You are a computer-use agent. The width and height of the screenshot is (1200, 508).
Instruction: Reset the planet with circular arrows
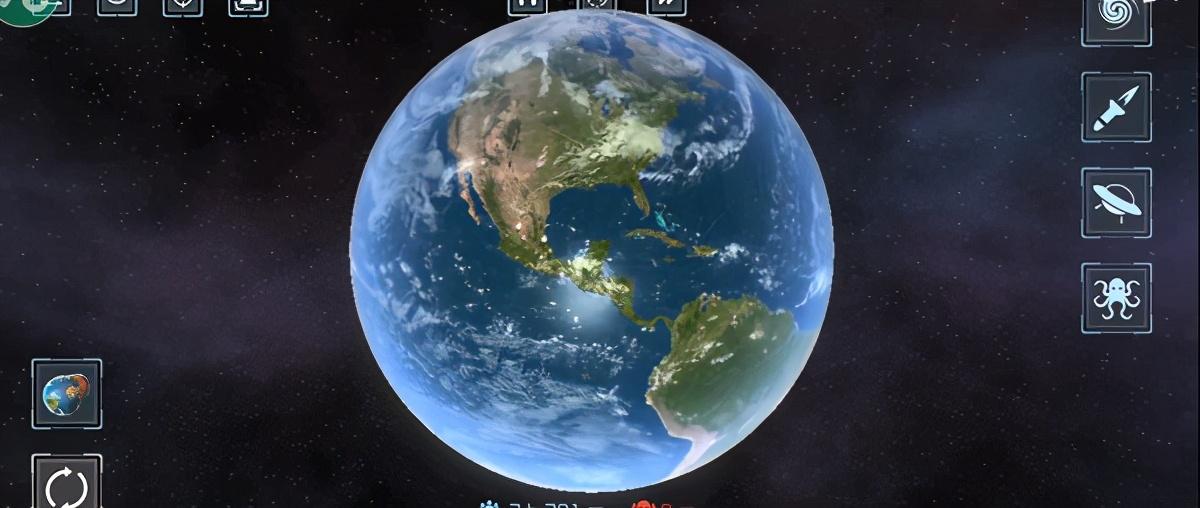[67, 484]
